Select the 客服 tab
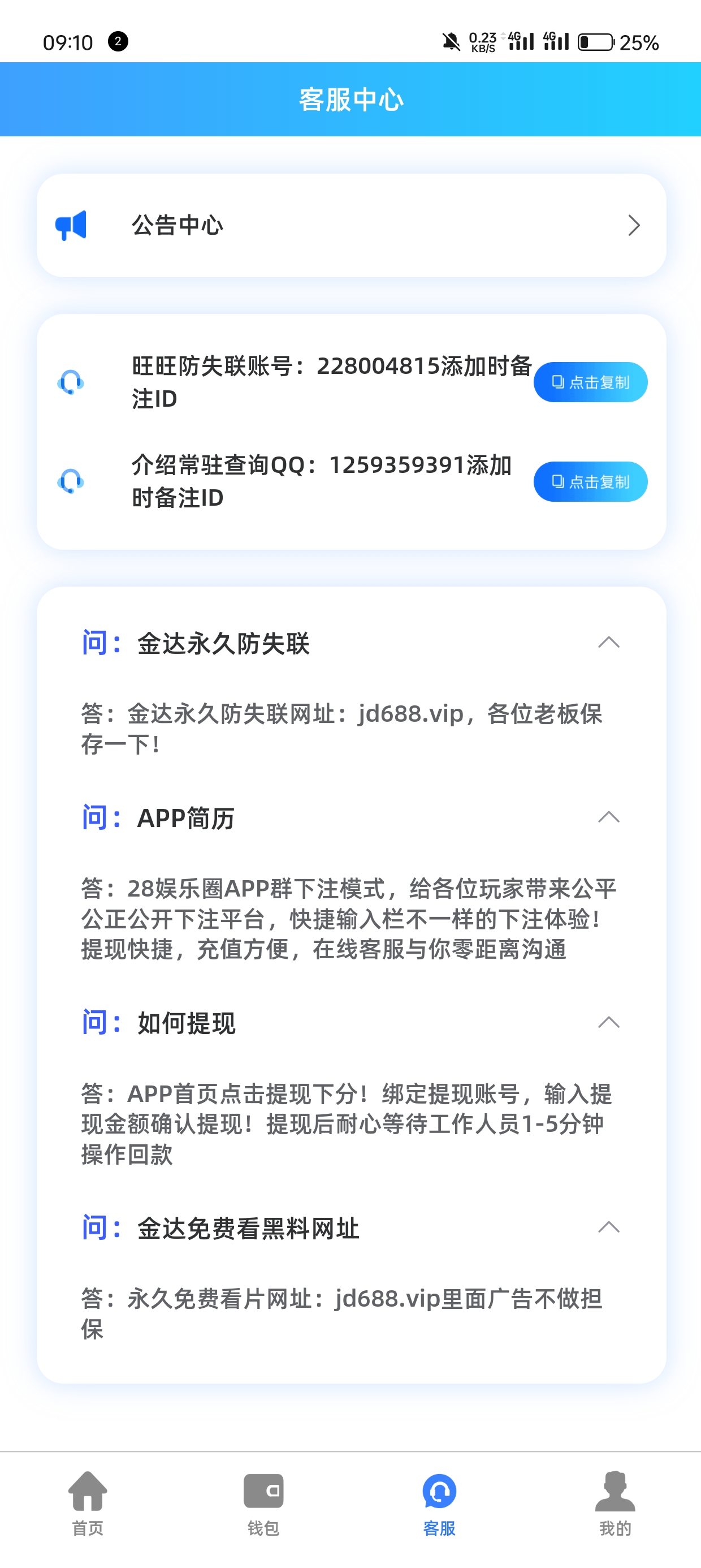701x1568 pixels. pos(439,1503)
